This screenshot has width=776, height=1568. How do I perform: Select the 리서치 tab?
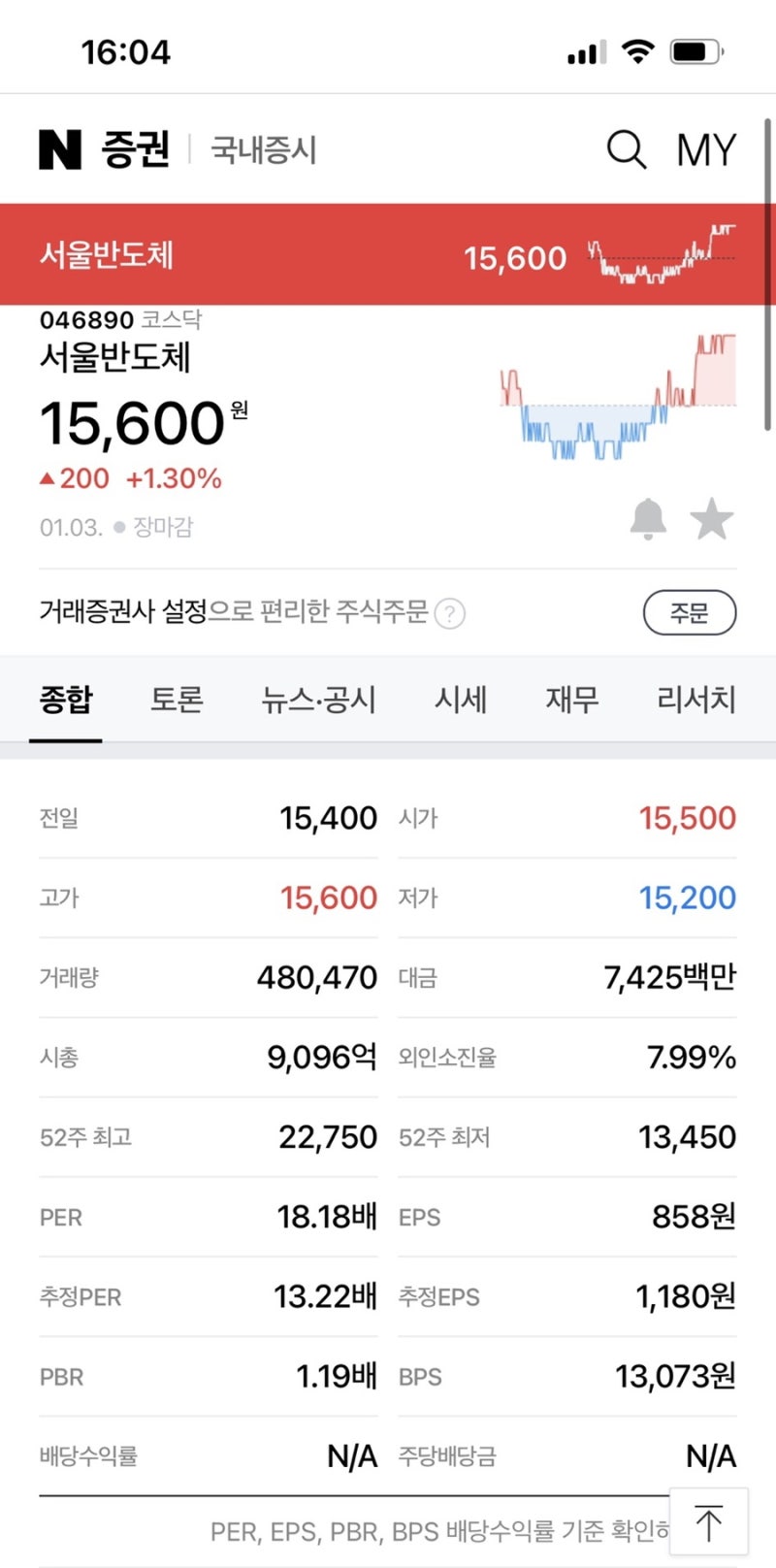(x=694, y=701)
